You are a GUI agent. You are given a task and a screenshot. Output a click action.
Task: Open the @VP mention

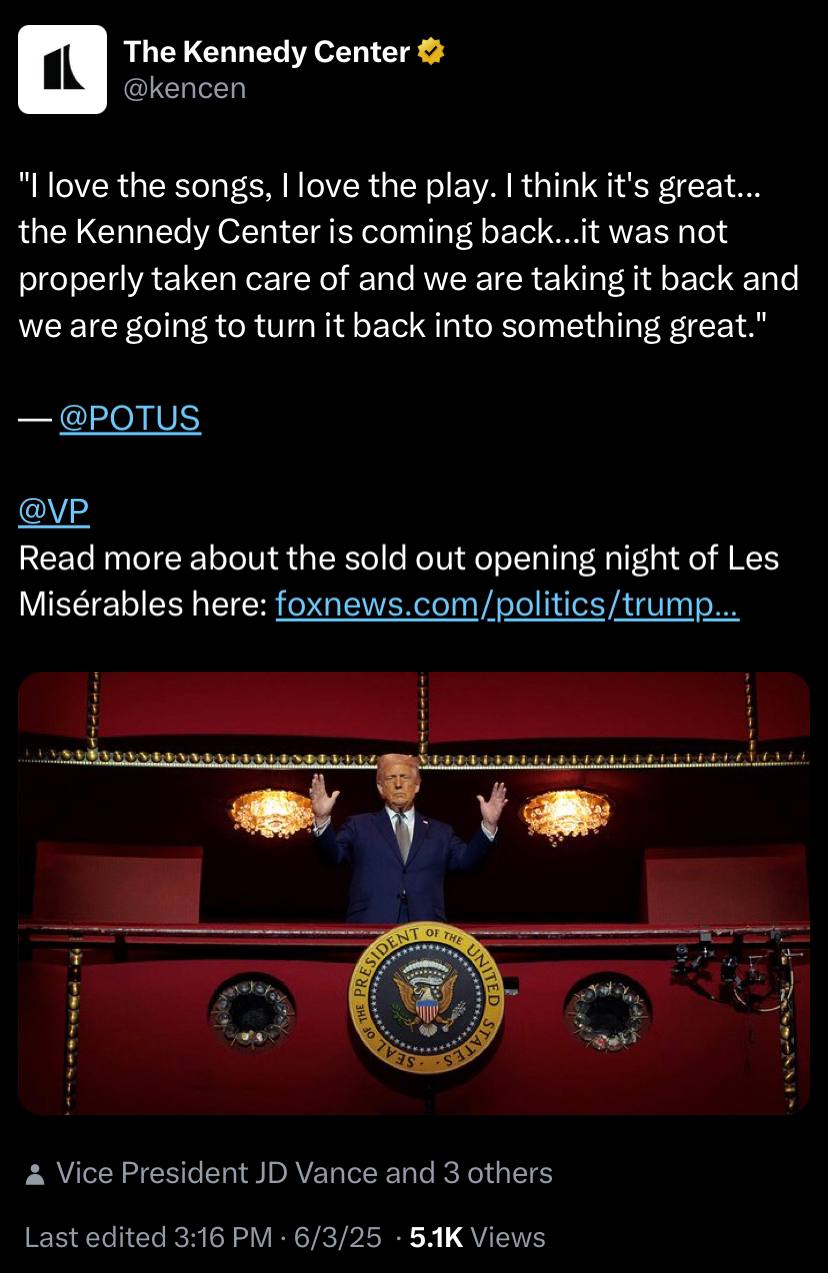[54, 511]
